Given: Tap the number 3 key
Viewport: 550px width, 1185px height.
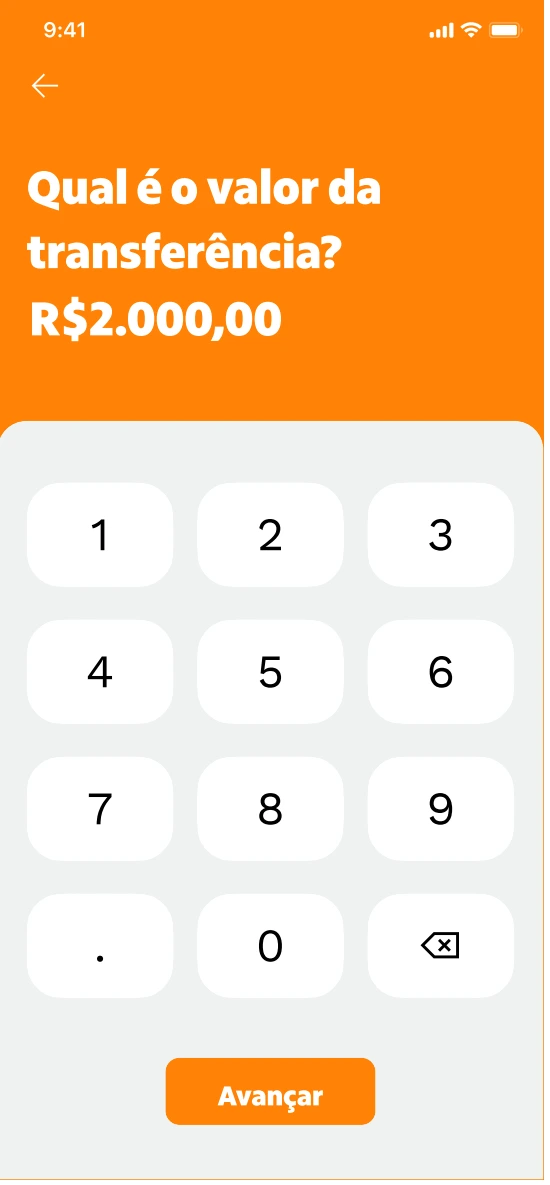Looking at the screenshot, I should pos(441,535).
